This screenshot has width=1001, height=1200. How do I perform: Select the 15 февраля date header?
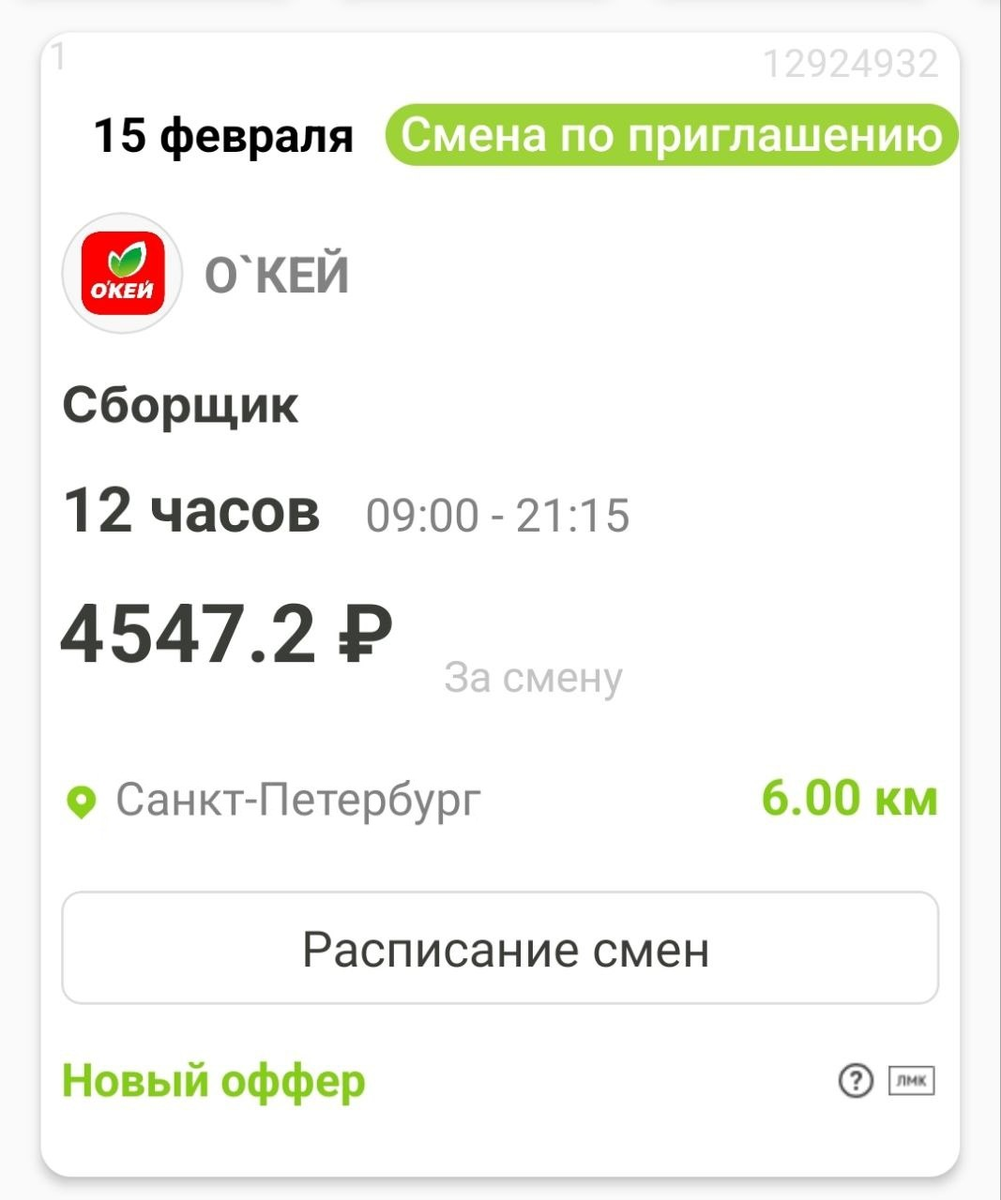click(222, 136)
